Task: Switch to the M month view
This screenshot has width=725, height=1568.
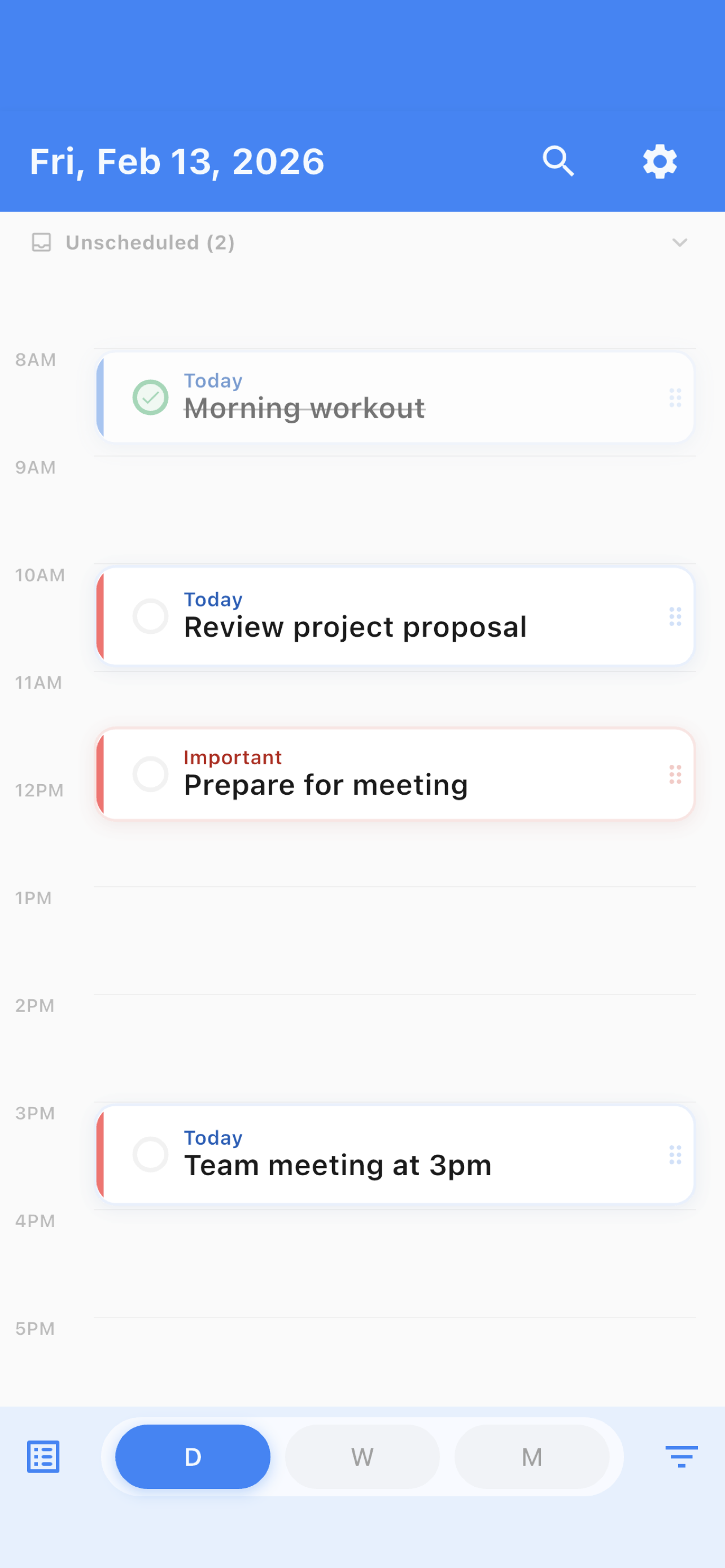Action: 531,1457
